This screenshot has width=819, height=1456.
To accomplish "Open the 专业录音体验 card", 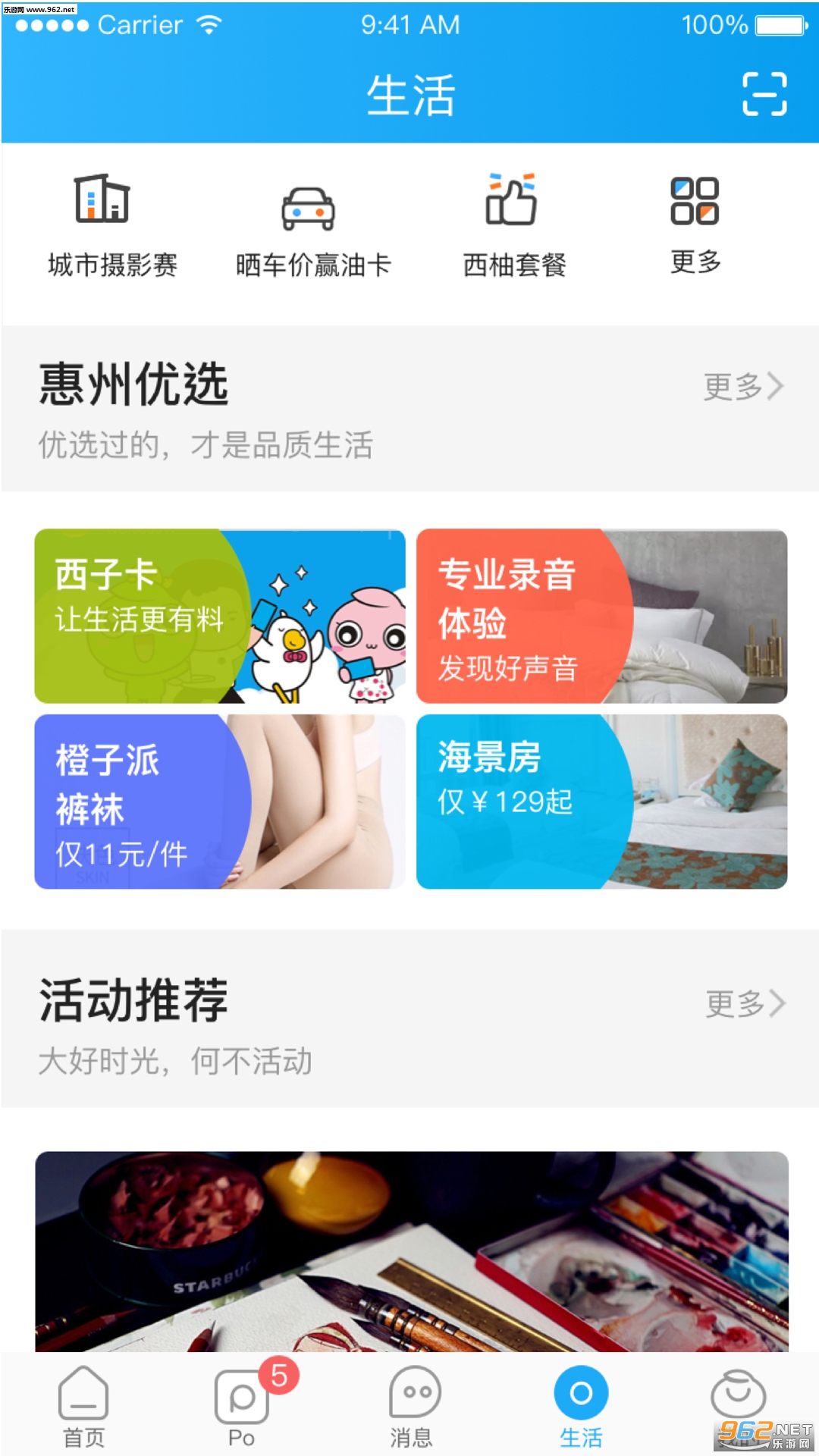I will pos(601,616).
